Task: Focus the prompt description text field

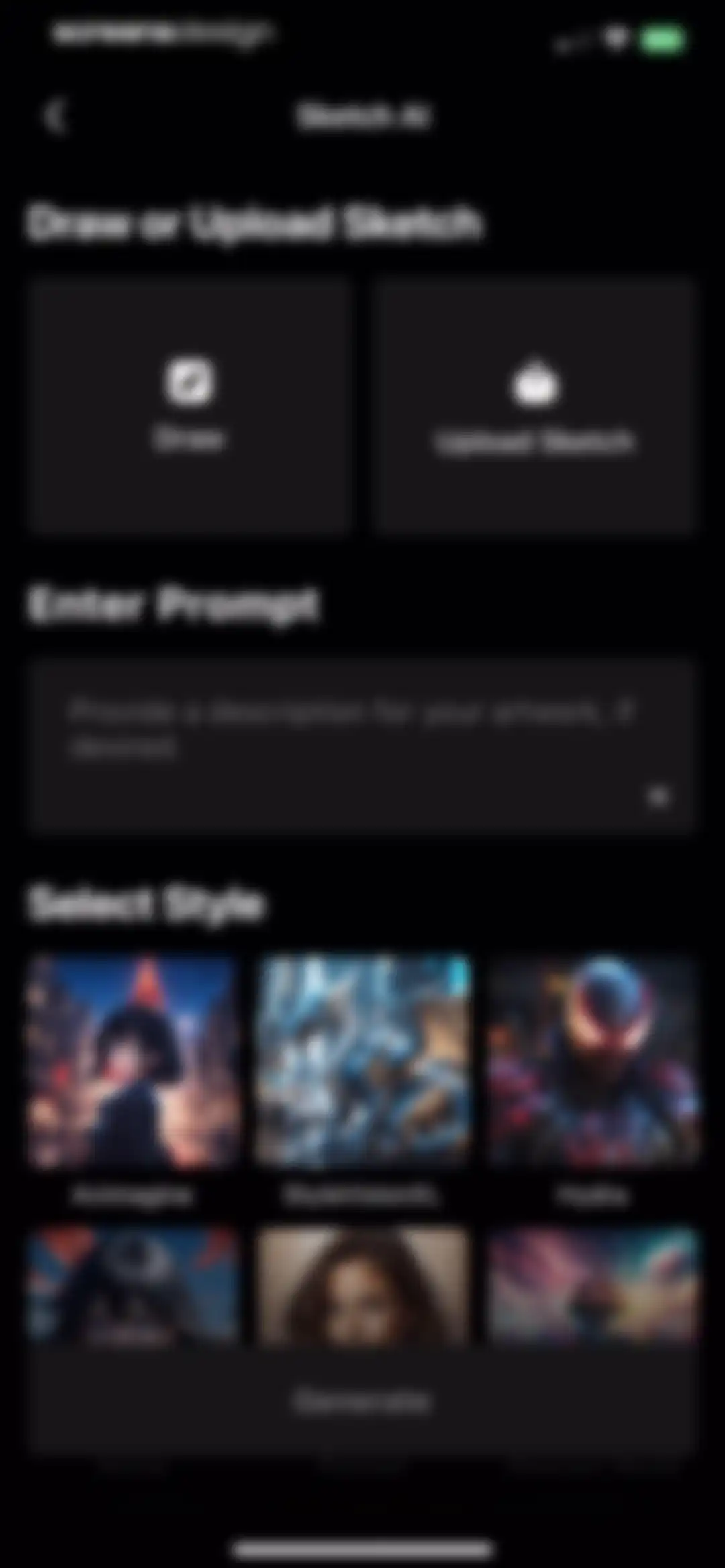Action: 361,745
